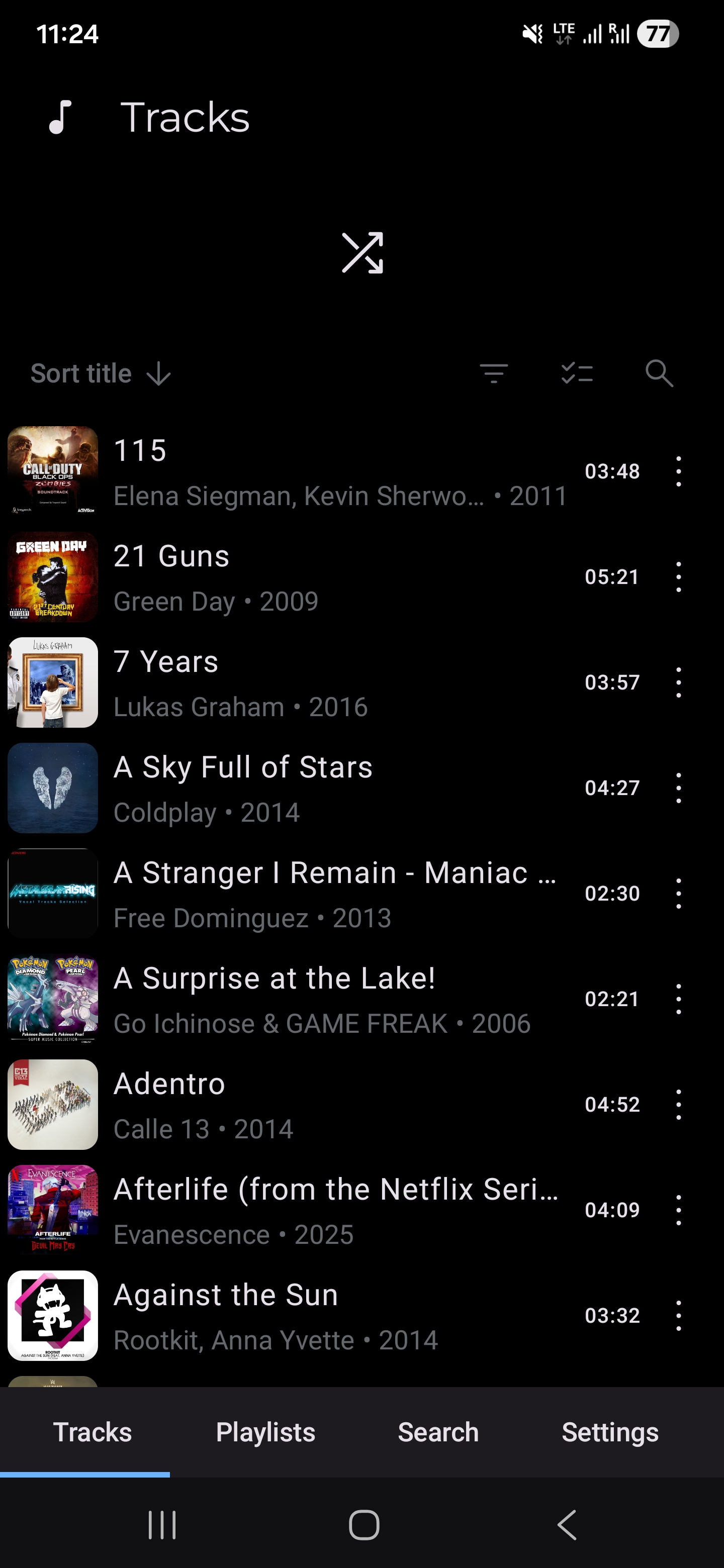Shuffle all tracks
This screenshot has height=1568, width=724.
click(363, 253)
